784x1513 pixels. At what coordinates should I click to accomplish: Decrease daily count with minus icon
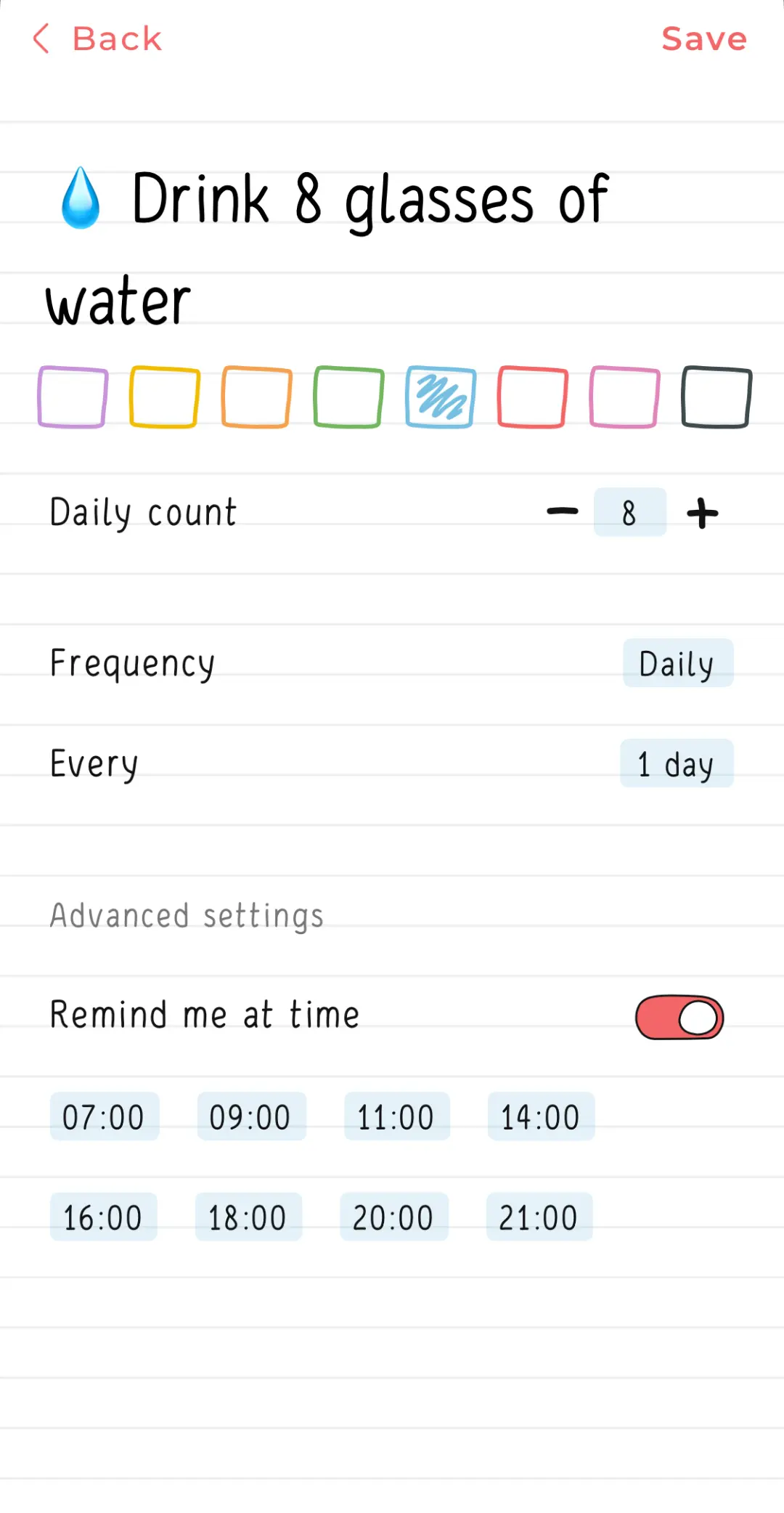coord(564,512)
